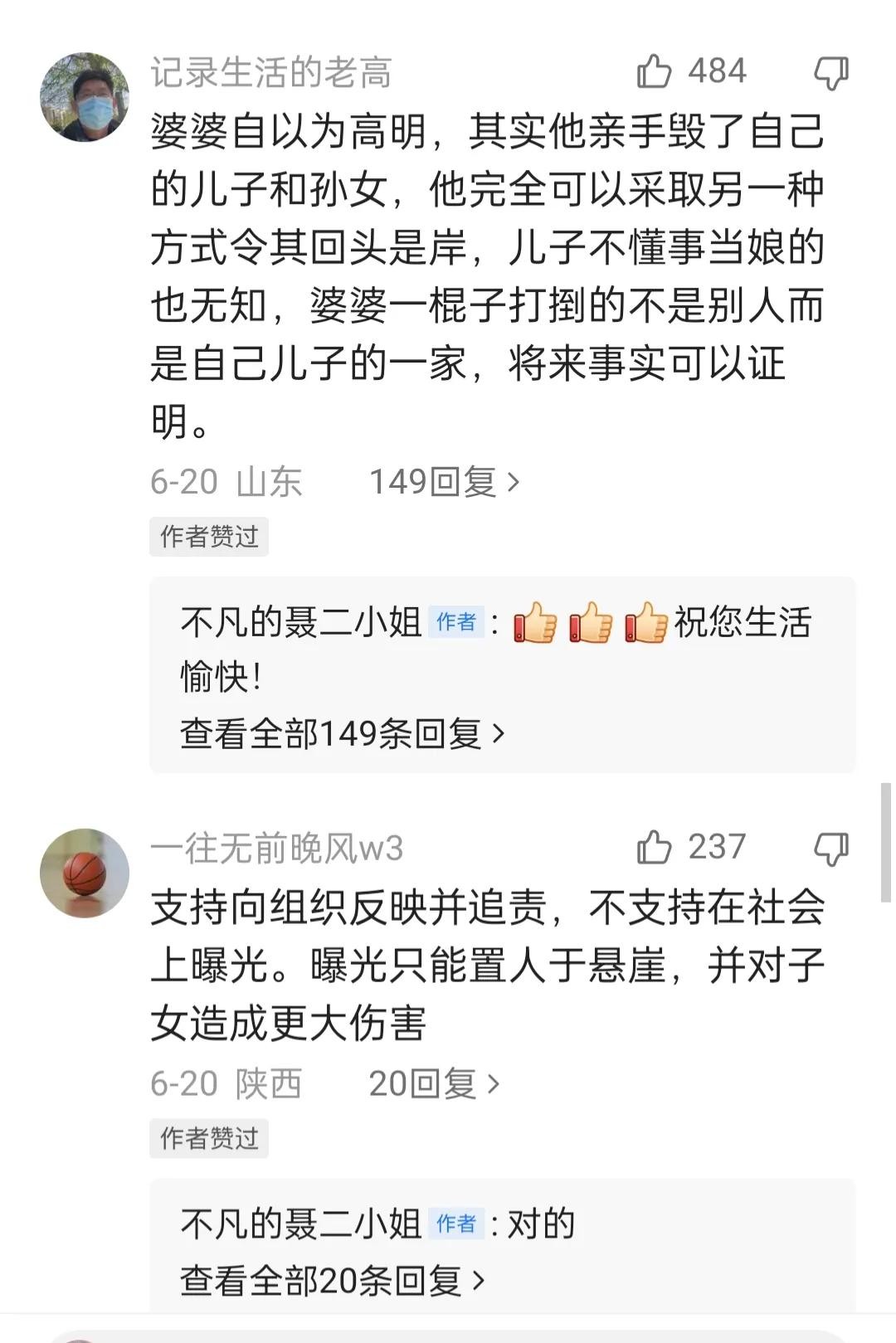Dislike the comment by 记录生活的老高
Image resolution: width=896 pixels, height=1343 pixels.
pyautogui.click(x=830, y=73)
